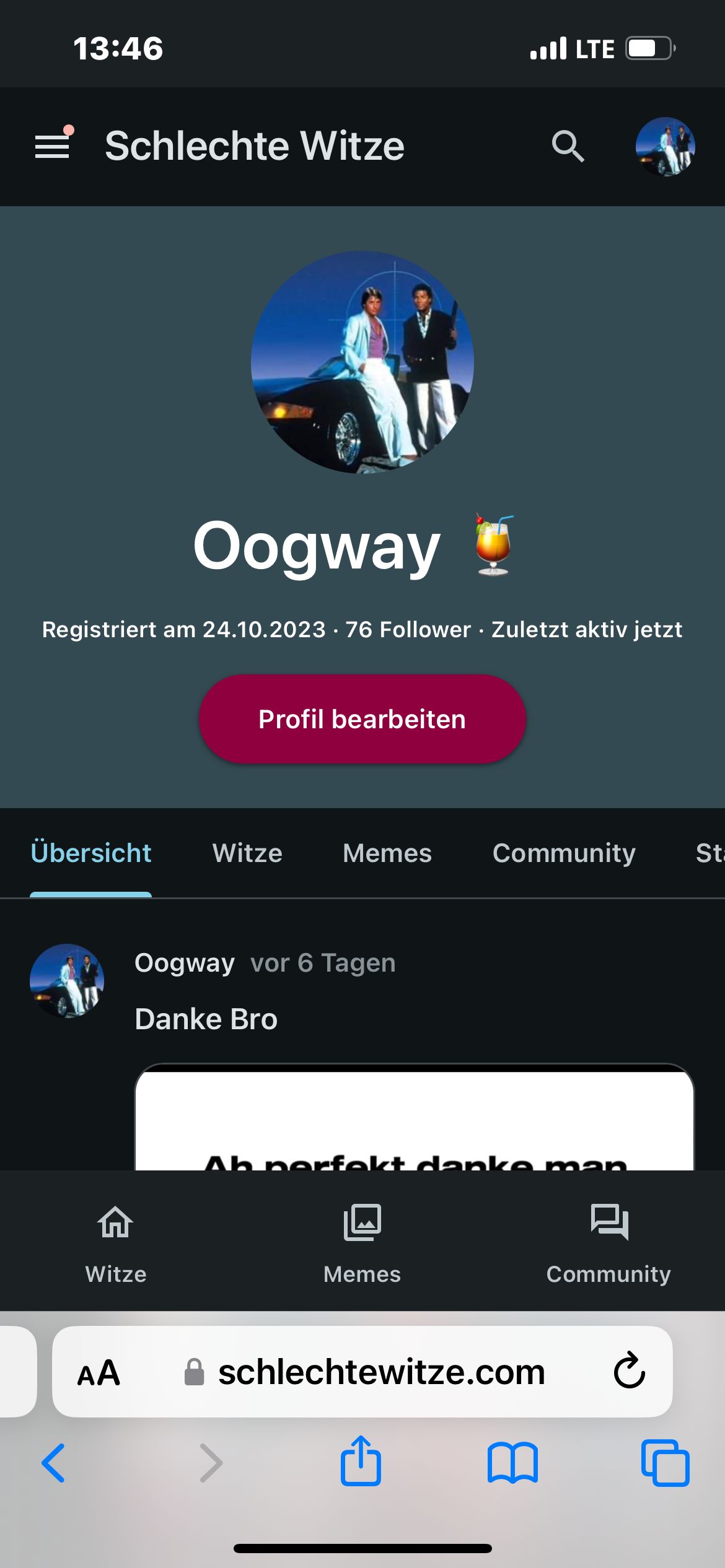Select the Übersicht profile tab
725x1568 pixels.
91,853
